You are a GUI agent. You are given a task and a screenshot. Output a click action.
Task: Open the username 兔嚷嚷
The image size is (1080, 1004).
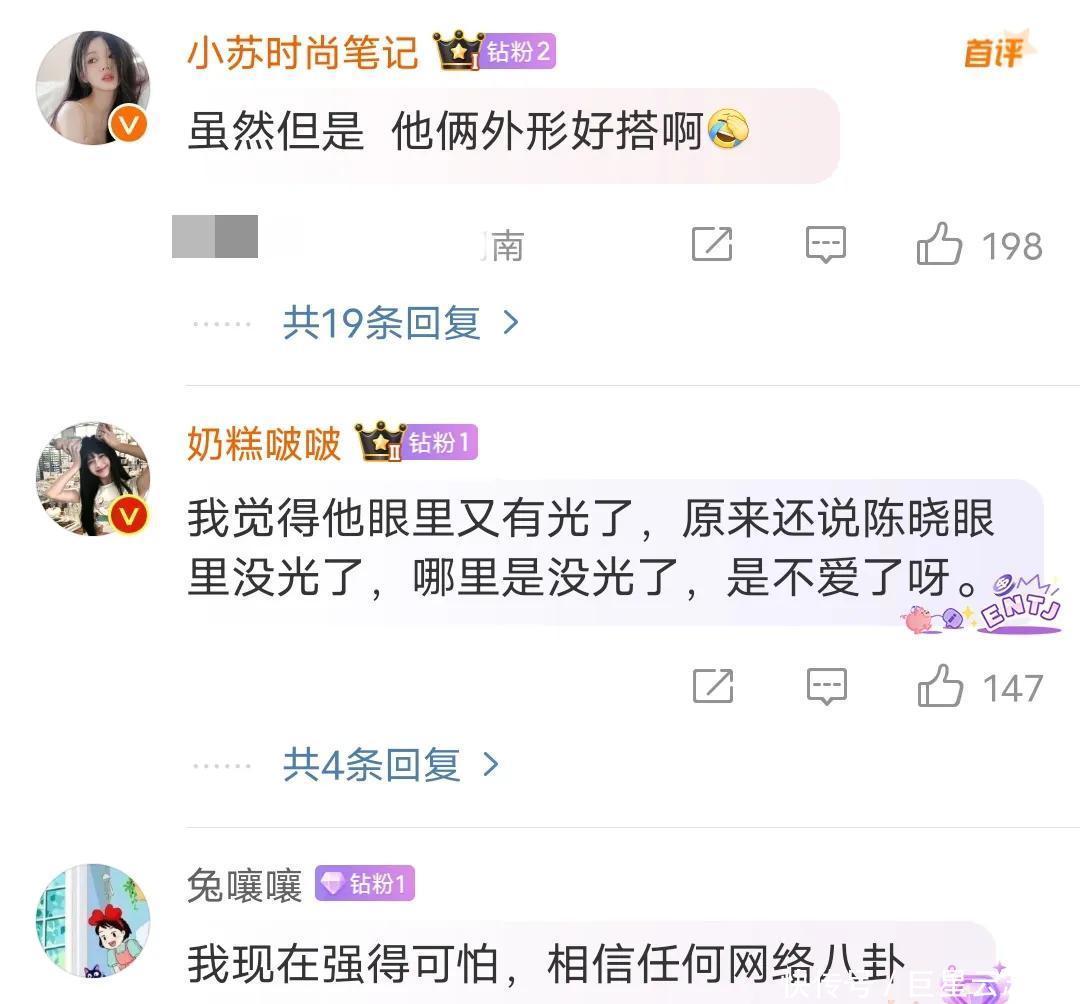(x=244, y=885)
